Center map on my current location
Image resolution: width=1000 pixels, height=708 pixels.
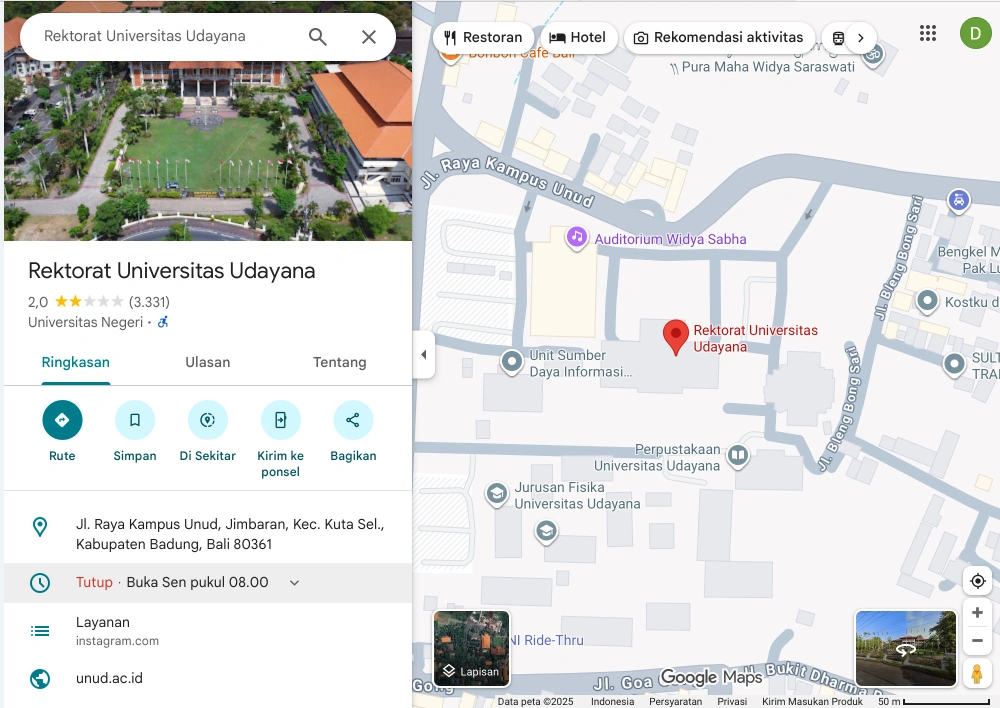[977, 581]
